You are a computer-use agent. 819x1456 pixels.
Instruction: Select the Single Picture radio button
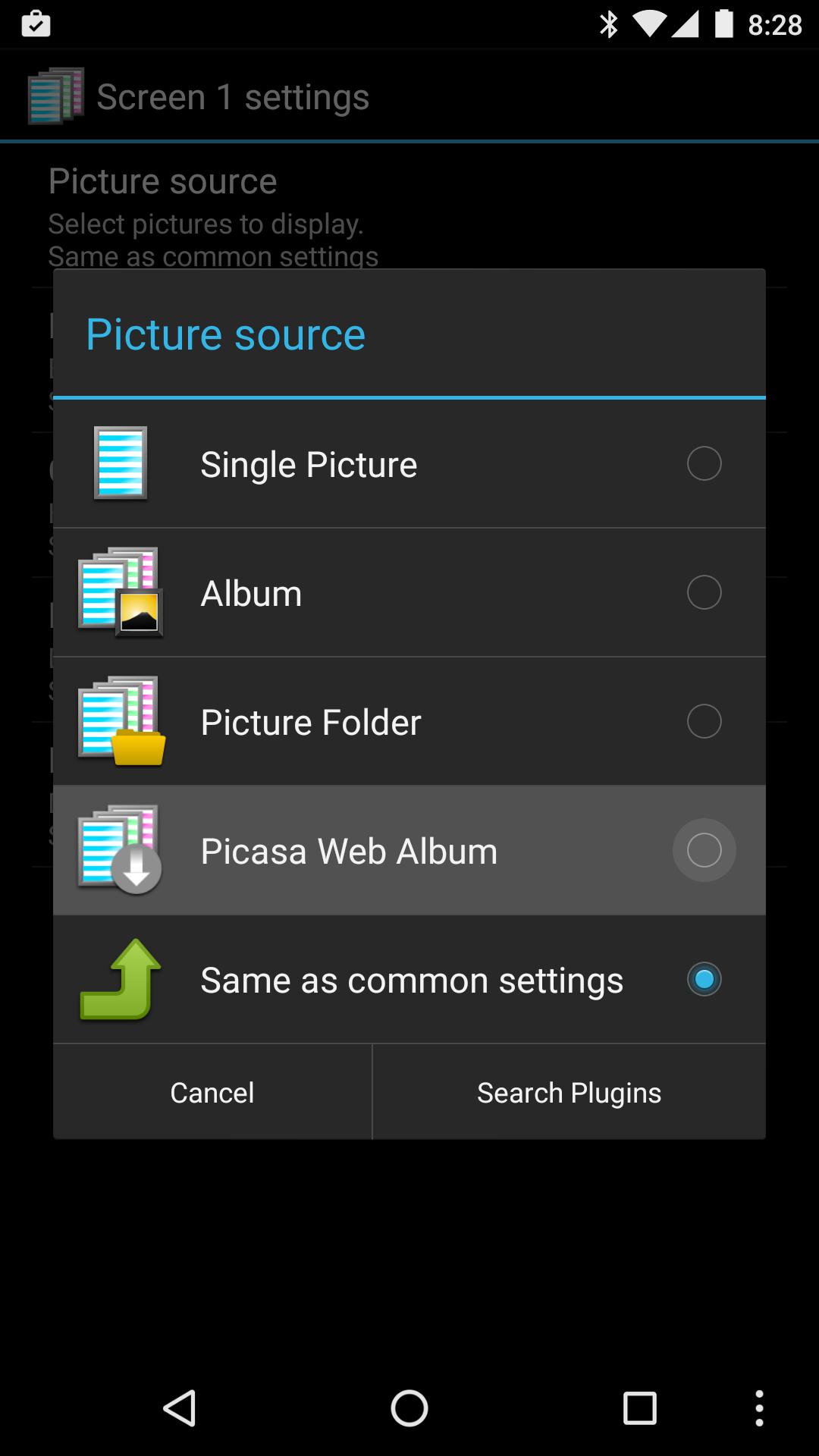(704, 463)
